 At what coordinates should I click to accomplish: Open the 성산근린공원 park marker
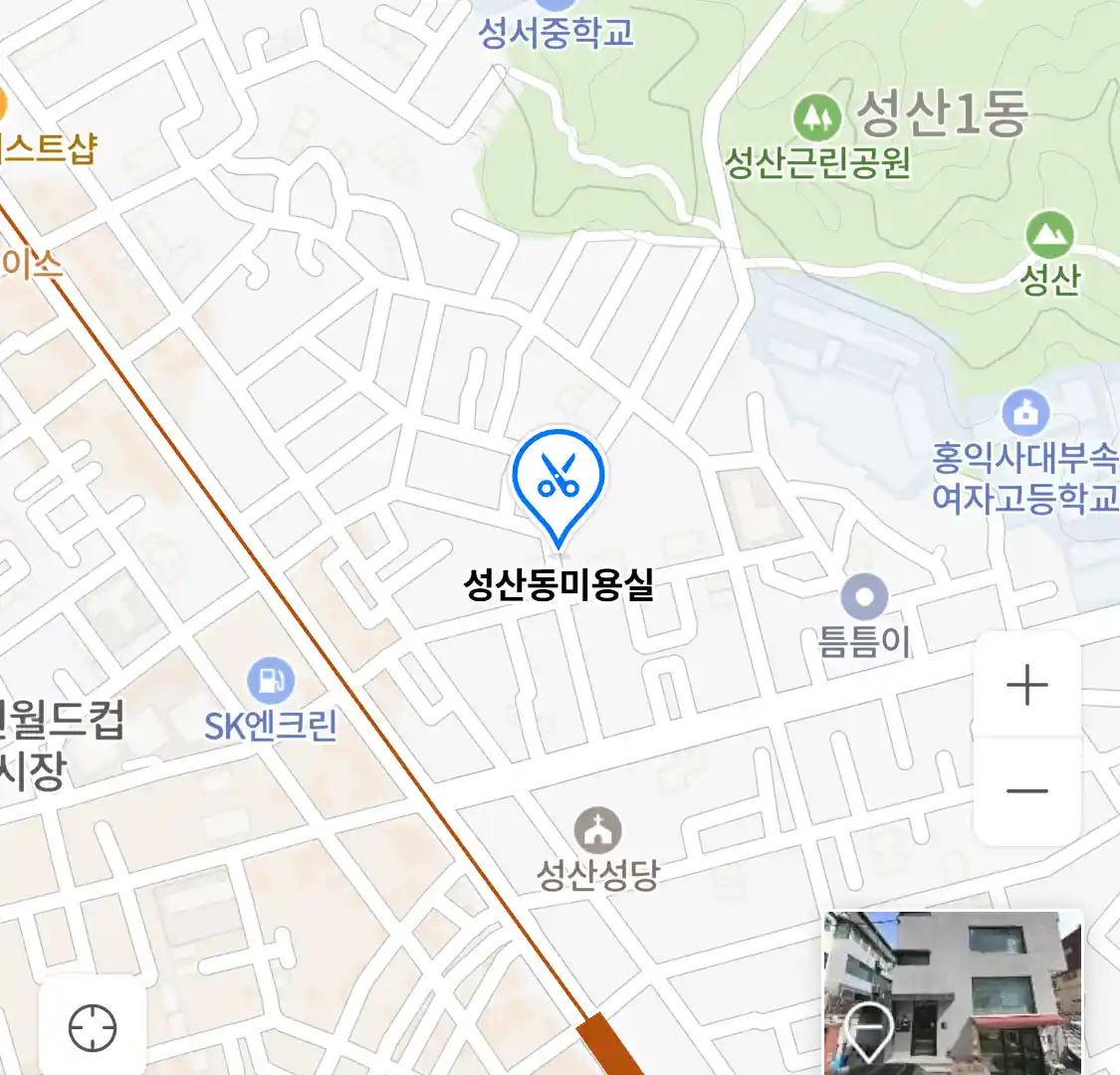click(817, 117)
